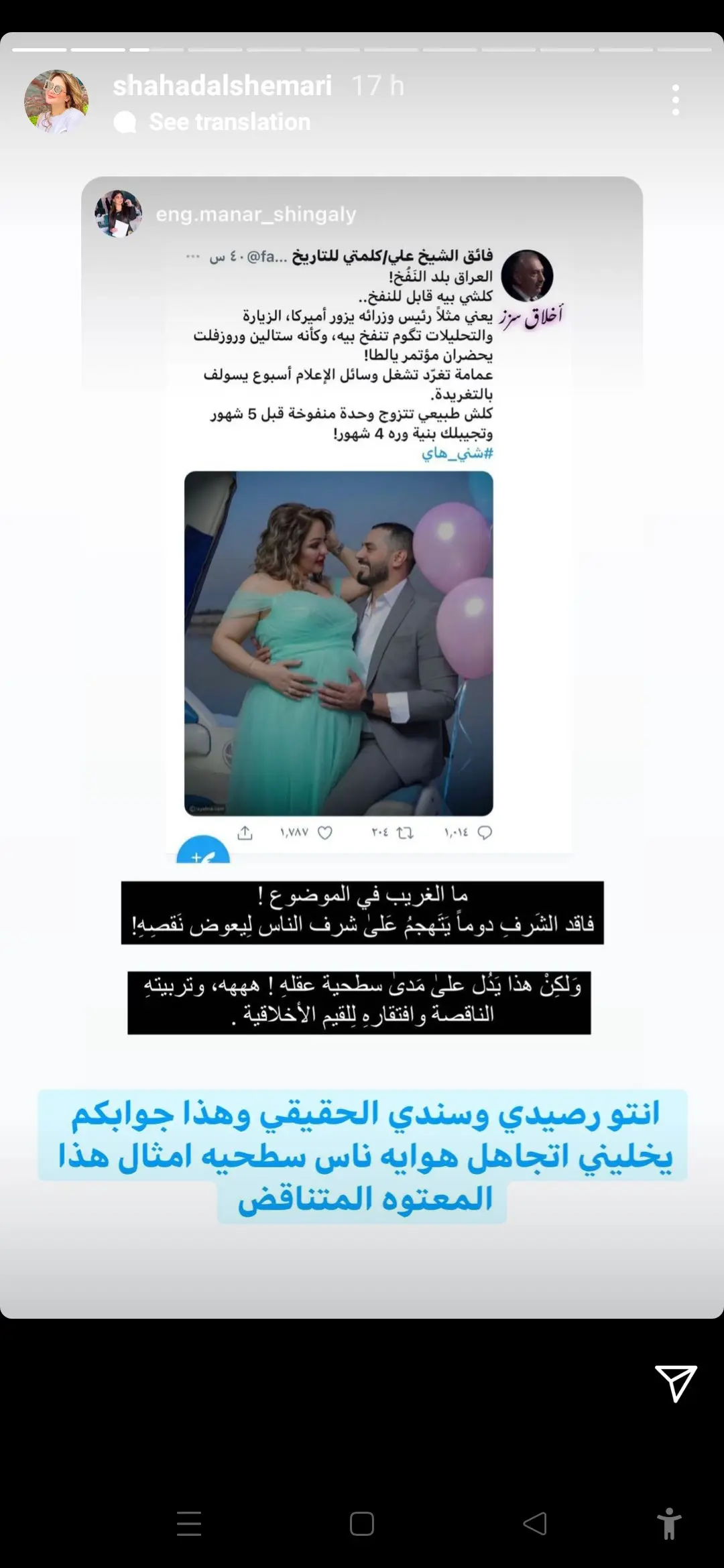
Task: Tap See translation
Action: click(x=229, y=122)
